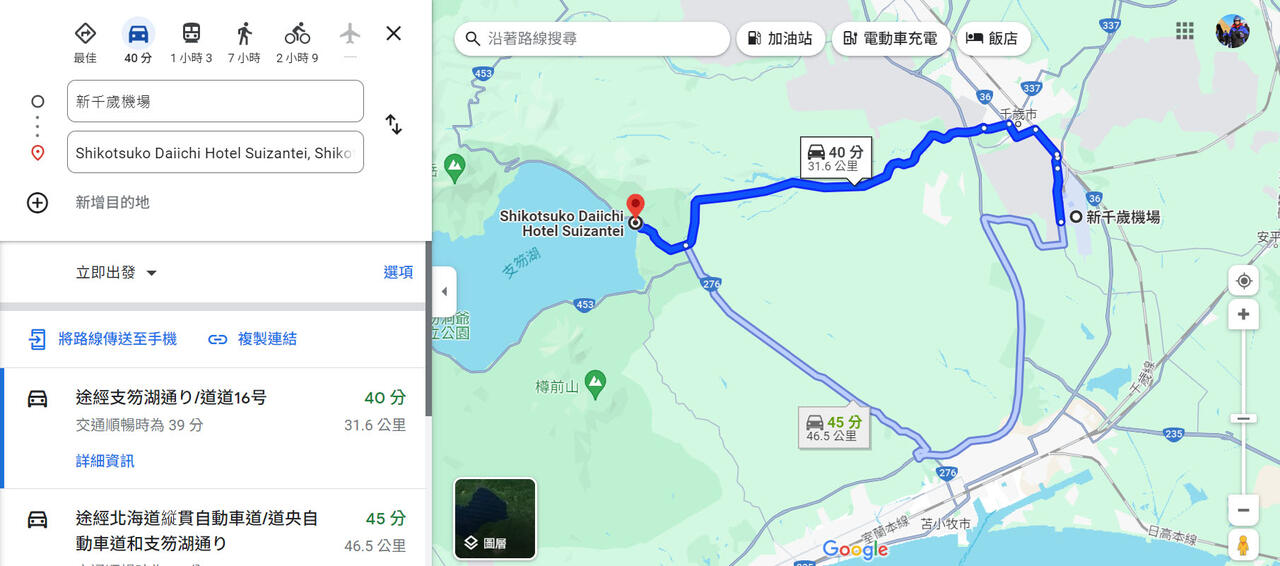This screenshot has width=1280, height=566.
Task: Open route 選項 settings
Action: [x=398, y=273]
